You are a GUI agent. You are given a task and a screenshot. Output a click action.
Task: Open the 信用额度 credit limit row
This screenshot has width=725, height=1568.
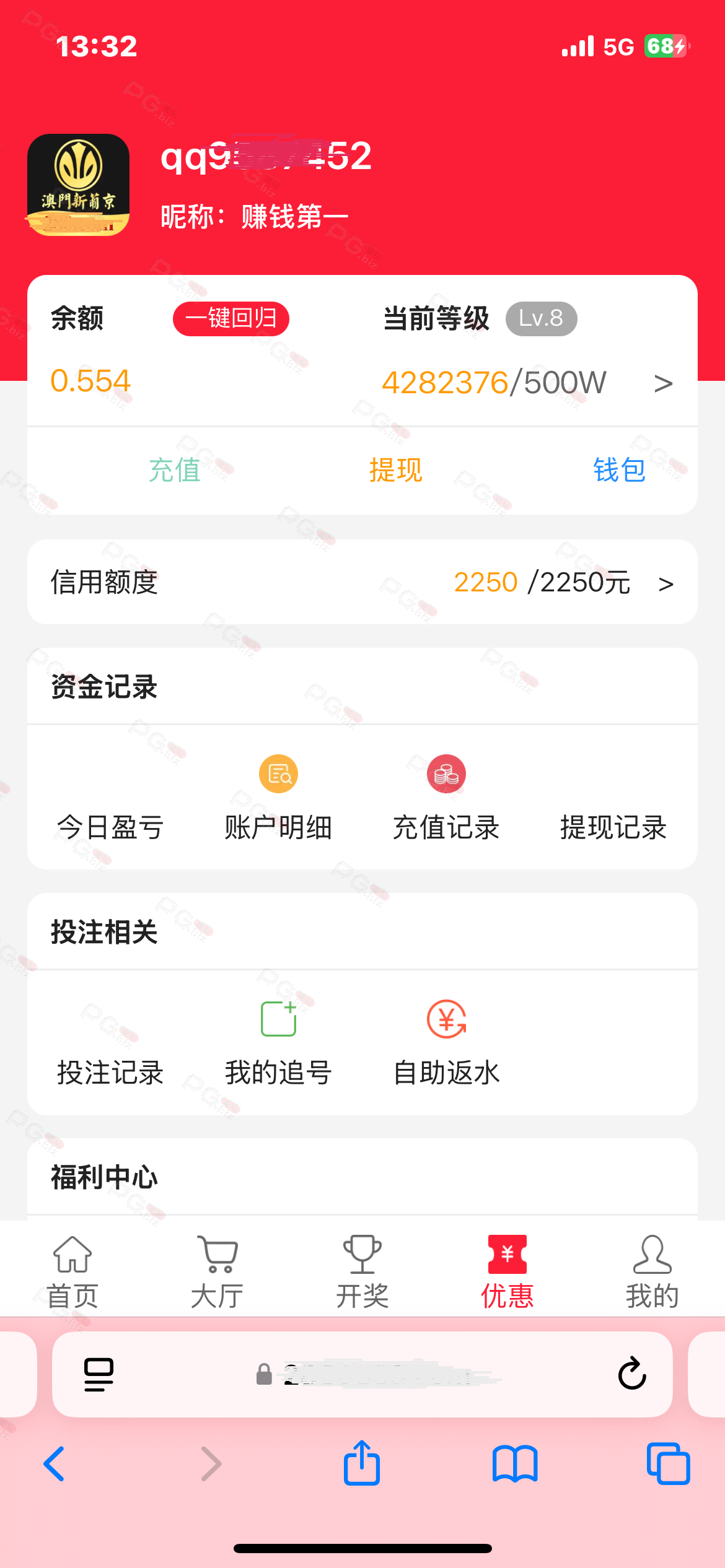tap(362, 582)
